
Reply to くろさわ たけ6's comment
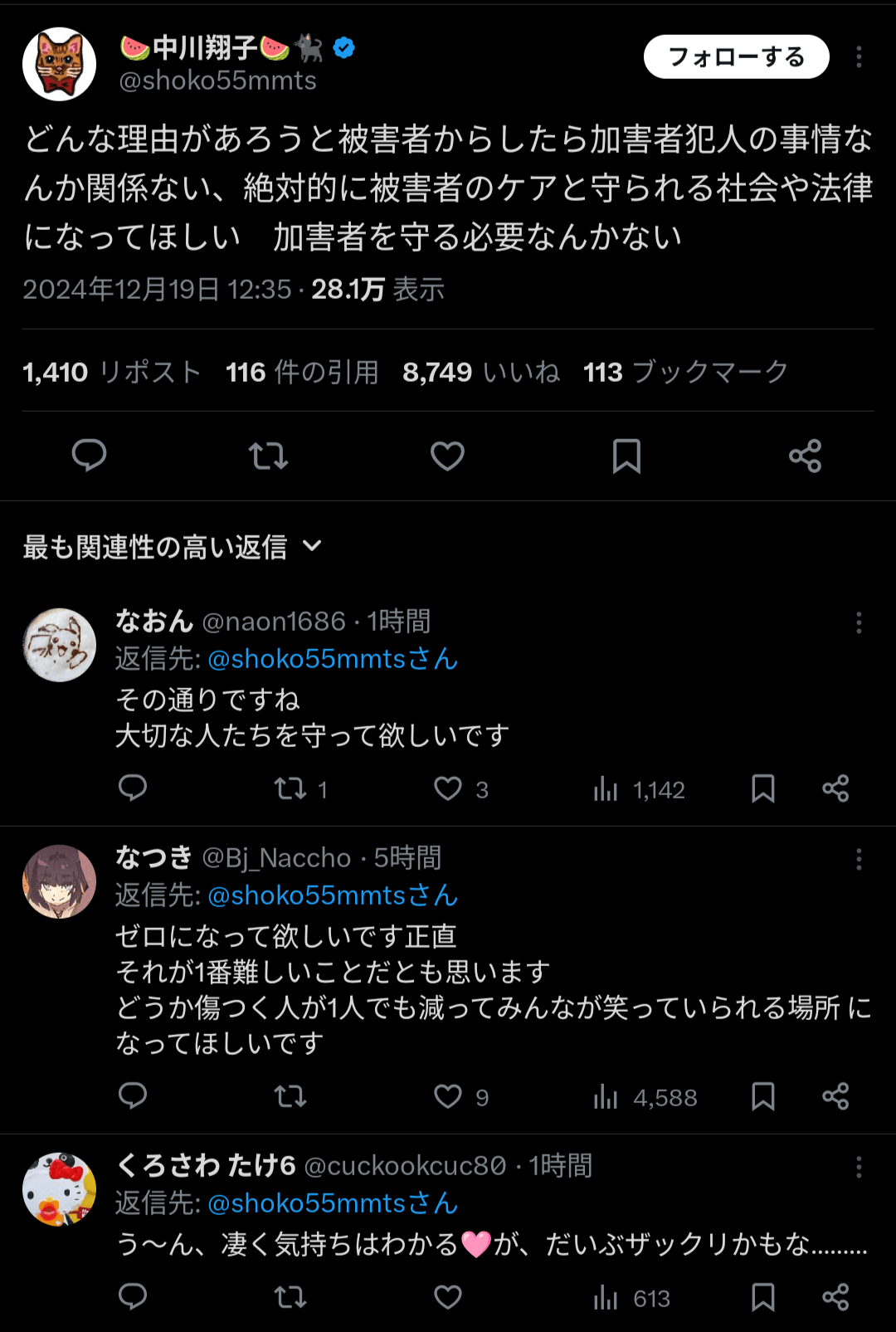(x=133, y=1296)
